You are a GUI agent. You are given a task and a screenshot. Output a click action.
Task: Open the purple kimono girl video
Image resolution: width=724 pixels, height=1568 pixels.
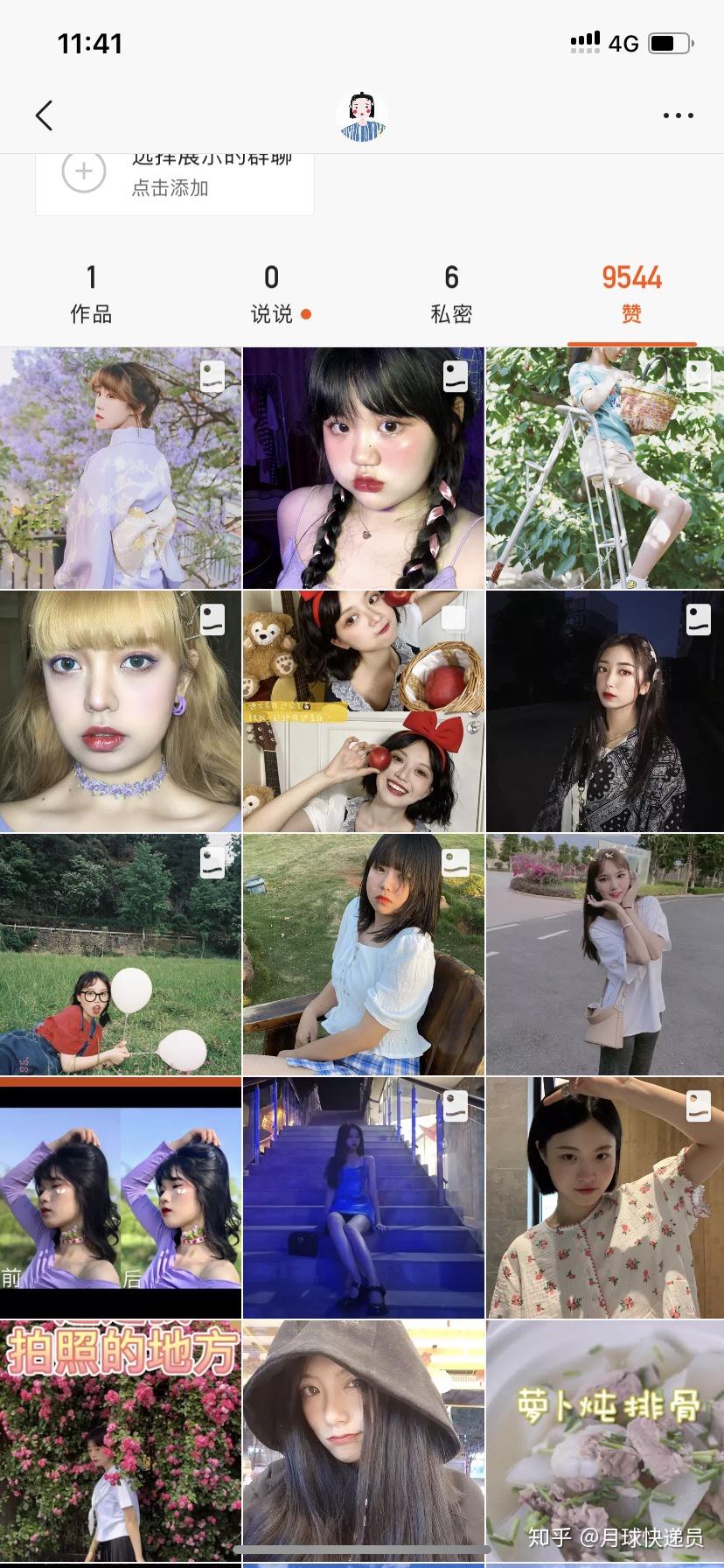click(x=121, y=468)
